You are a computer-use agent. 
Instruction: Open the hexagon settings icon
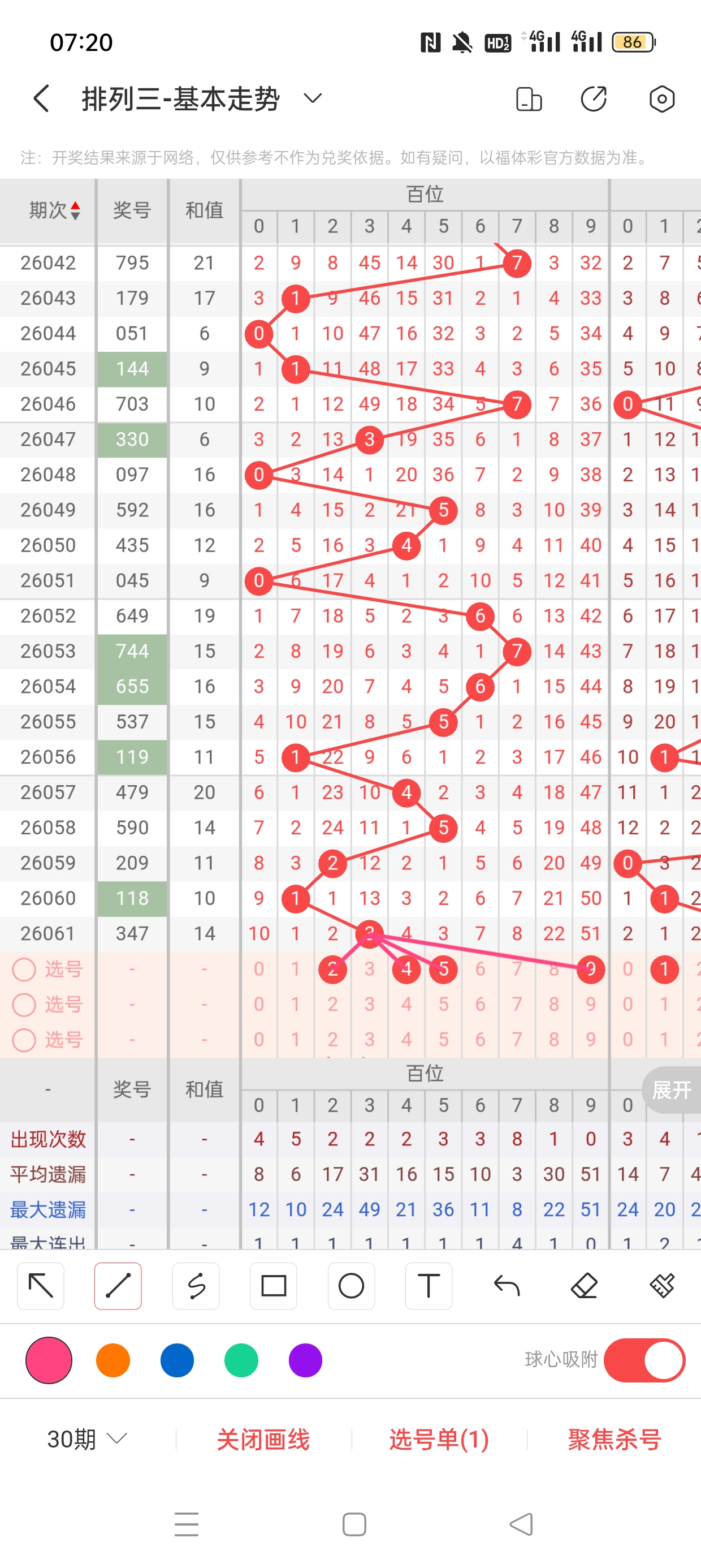click(x=661, y=98)
